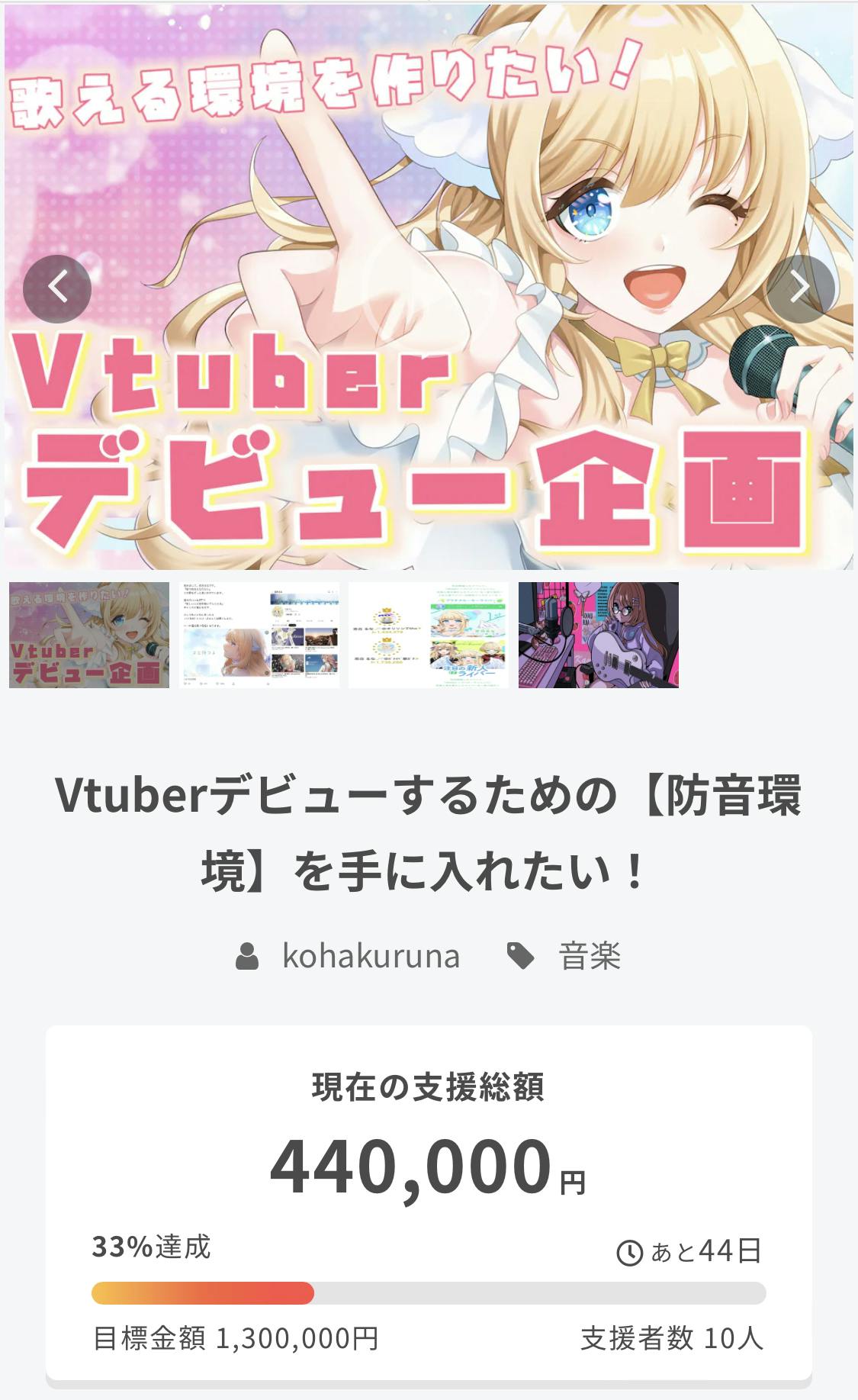858x1400 pixels.
Task: Select the second thumbnail with profile screenshots
Action: click(259, 635)
